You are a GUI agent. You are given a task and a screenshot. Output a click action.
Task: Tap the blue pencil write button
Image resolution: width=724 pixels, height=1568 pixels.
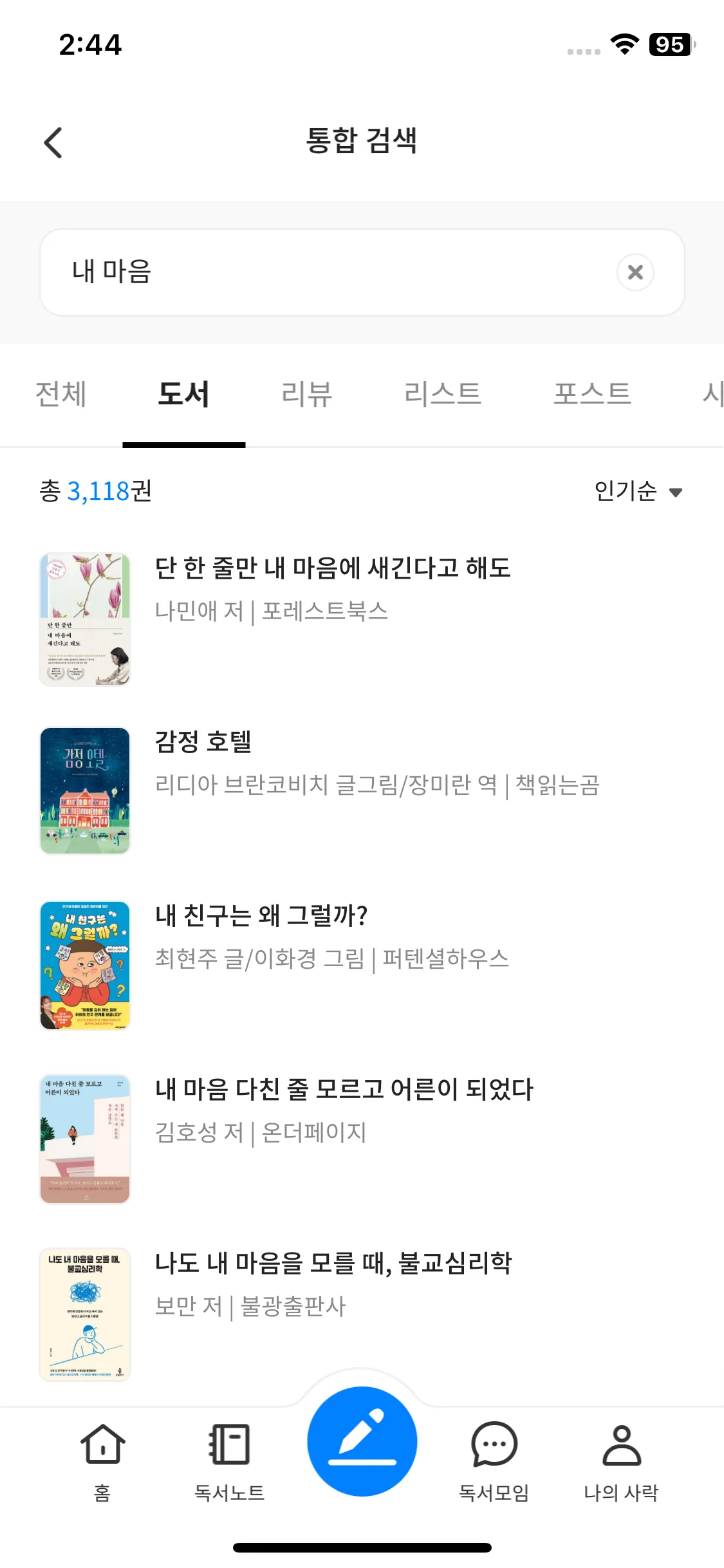(x=362, y=1441)
